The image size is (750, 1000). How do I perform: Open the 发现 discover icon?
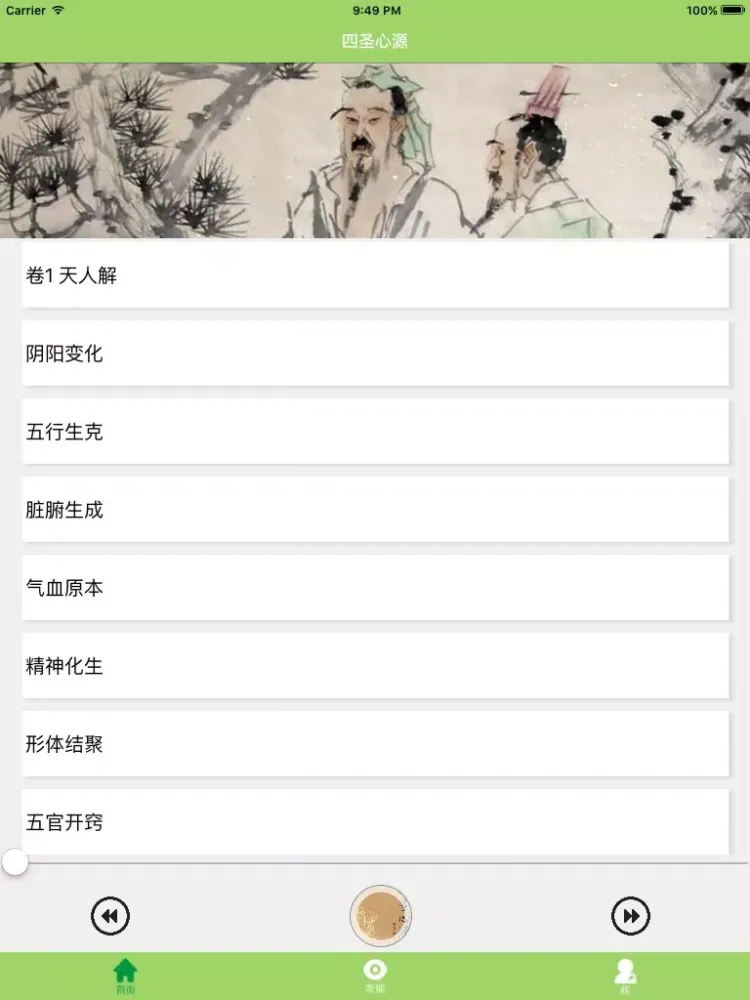374,967
